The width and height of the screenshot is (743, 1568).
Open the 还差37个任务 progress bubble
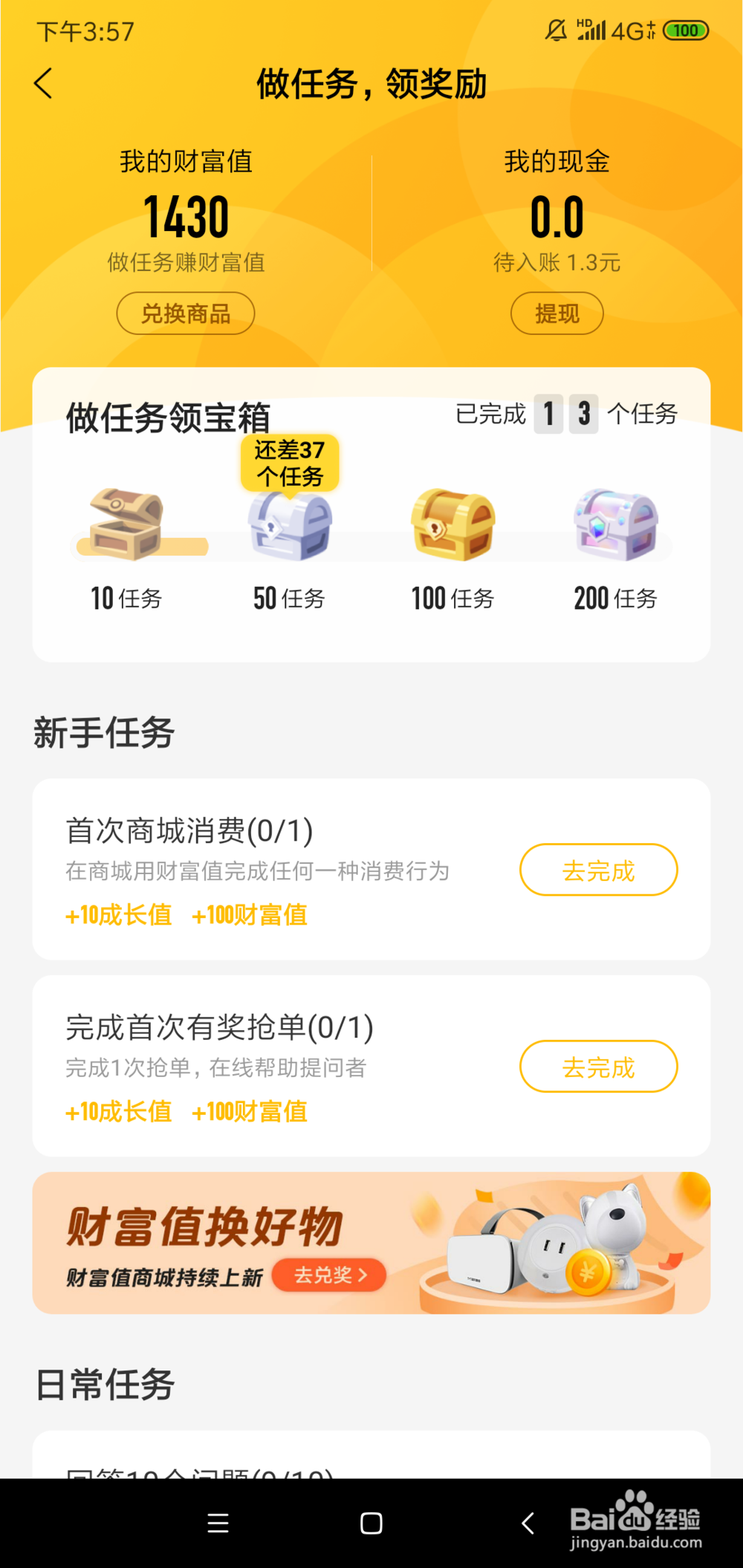(289, 463)
